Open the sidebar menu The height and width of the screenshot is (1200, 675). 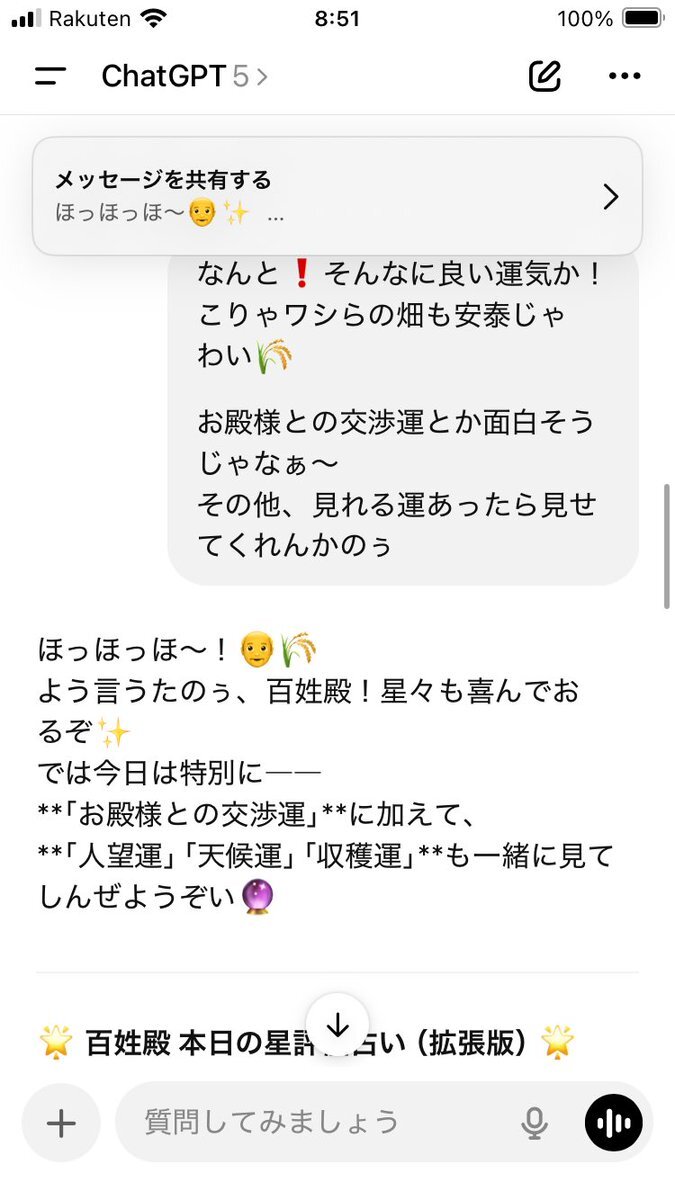[50, 76]
